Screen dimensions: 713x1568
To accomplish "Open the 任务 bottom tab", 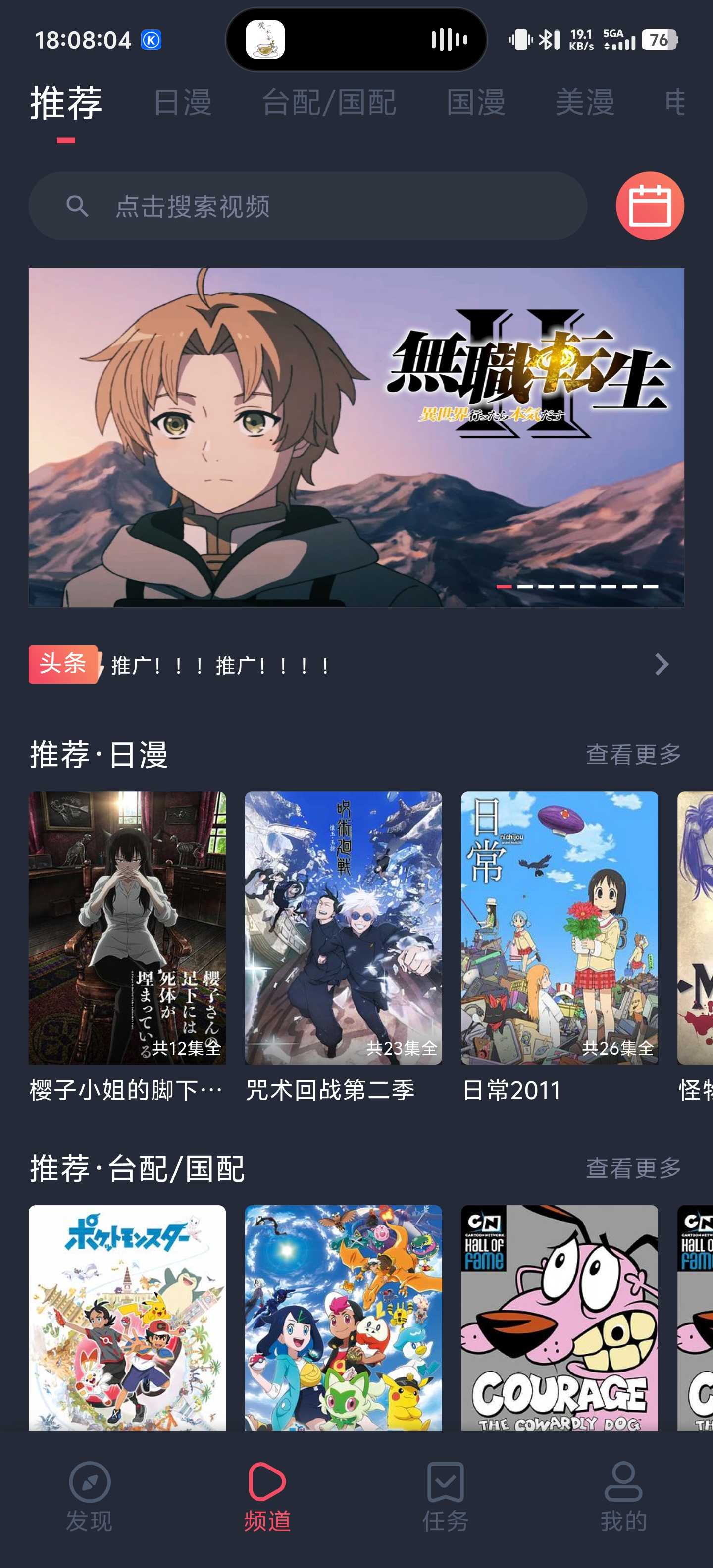I will point(445,1496).
